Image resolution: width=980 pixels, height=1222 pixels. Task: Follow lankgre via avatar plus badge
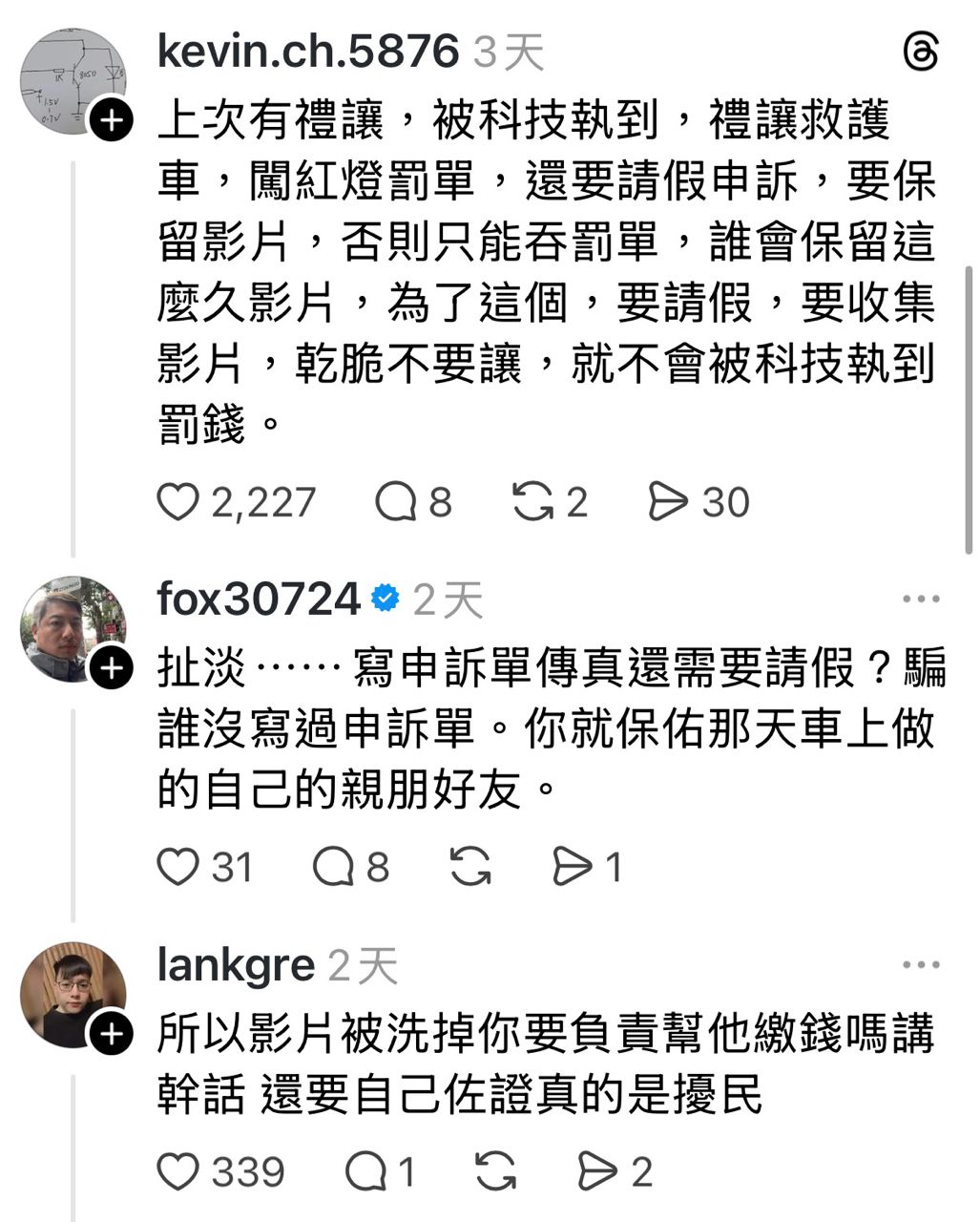pos(113,1035)
